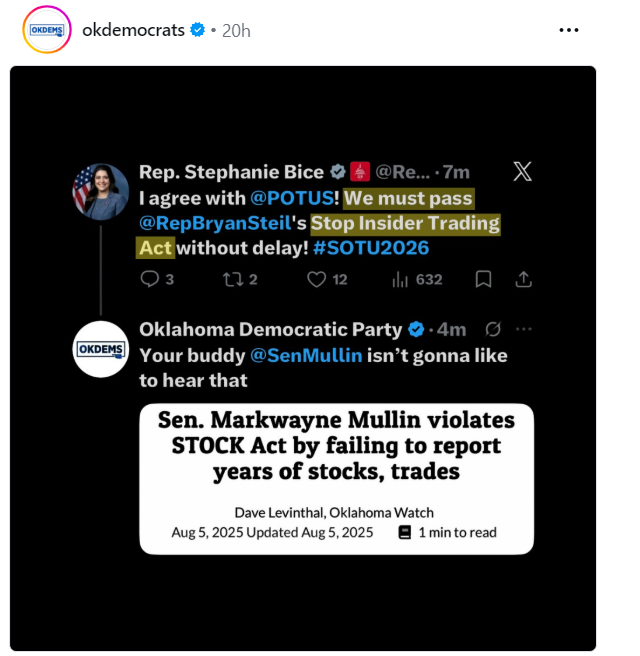Open the post's three-dot overflow menu
Viewport: 640px width, 656px height.
[569, 30]
